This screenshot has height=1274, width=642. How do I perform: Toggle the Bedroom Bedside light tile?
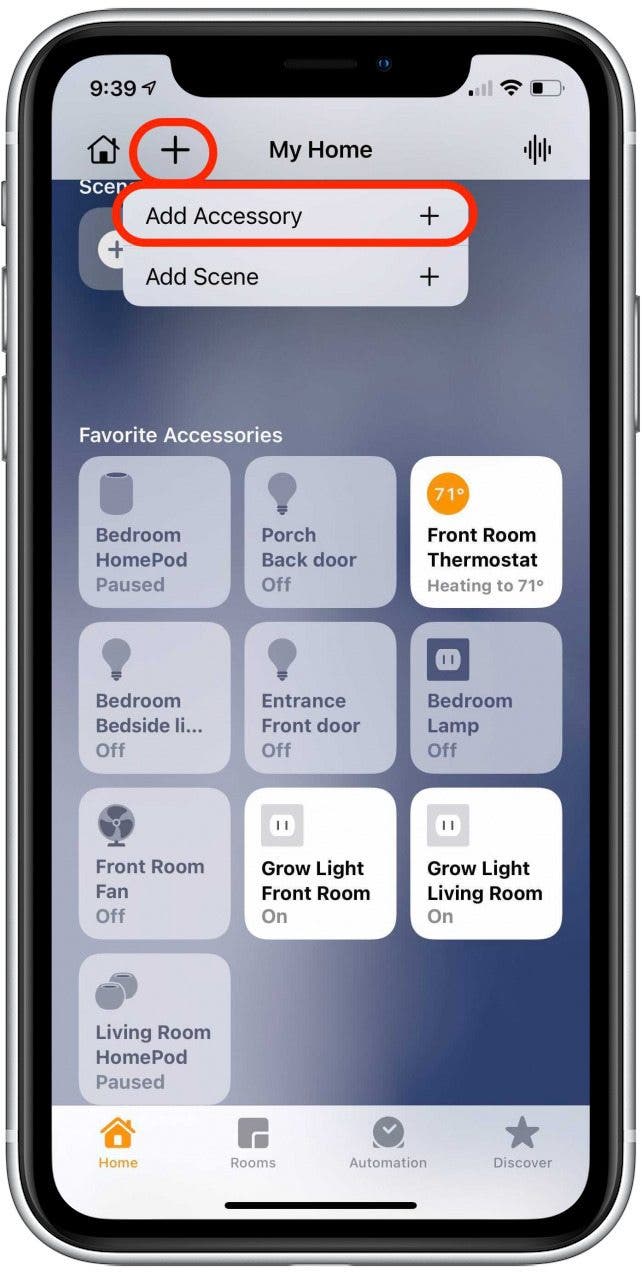pos(154,698)
